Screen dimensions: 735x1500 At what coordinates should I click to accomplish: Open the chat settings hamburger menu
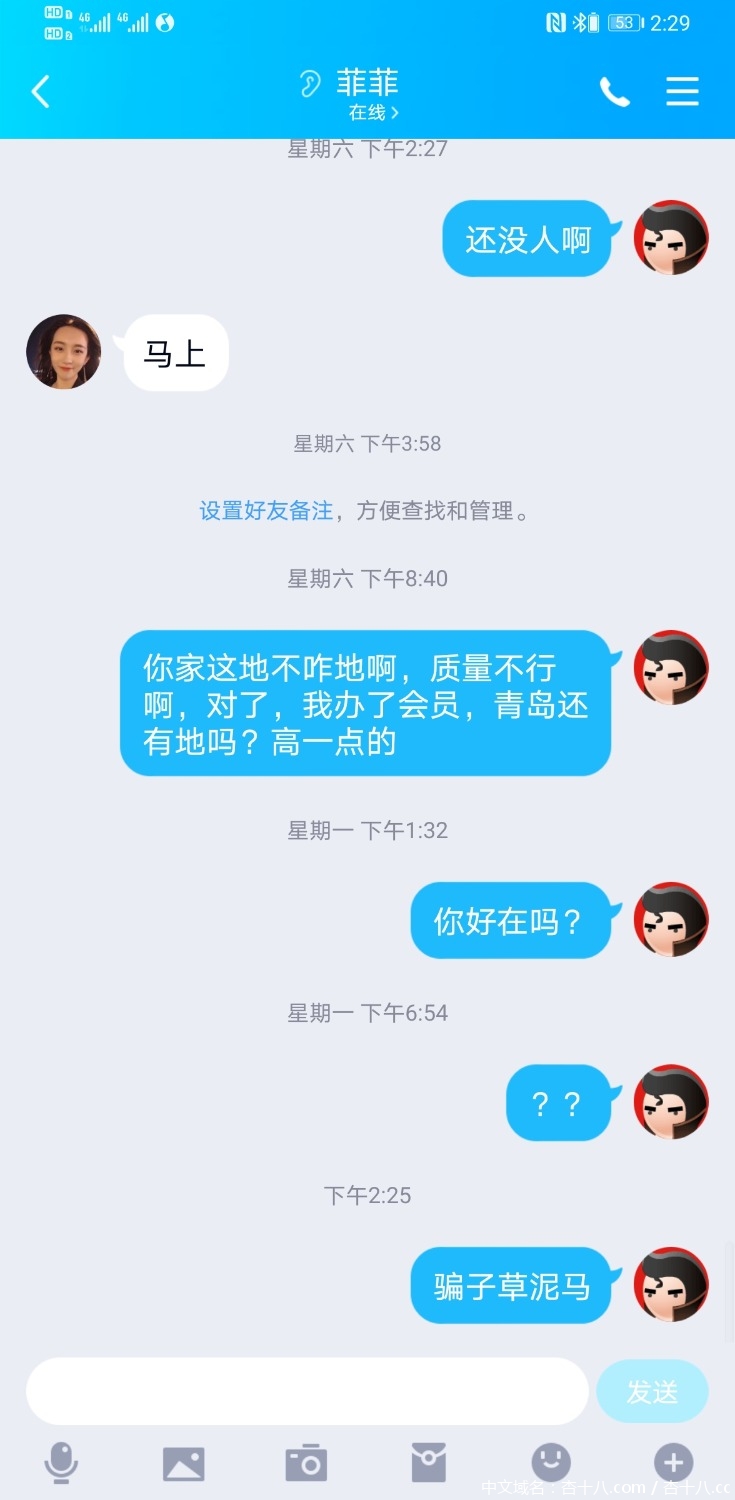pyautogui.click(x=682, y=91)
